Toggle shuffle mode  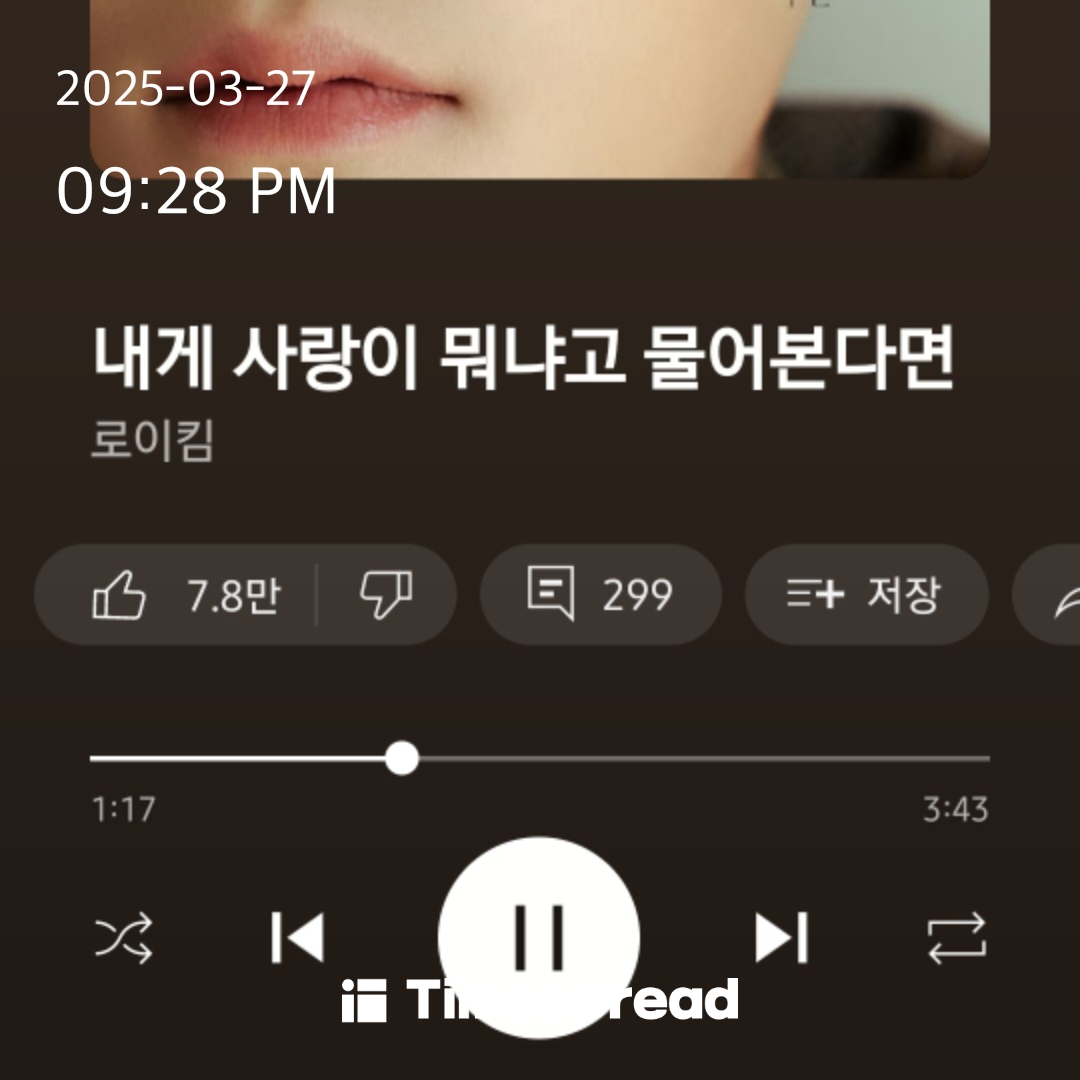[x=124, y=939]
